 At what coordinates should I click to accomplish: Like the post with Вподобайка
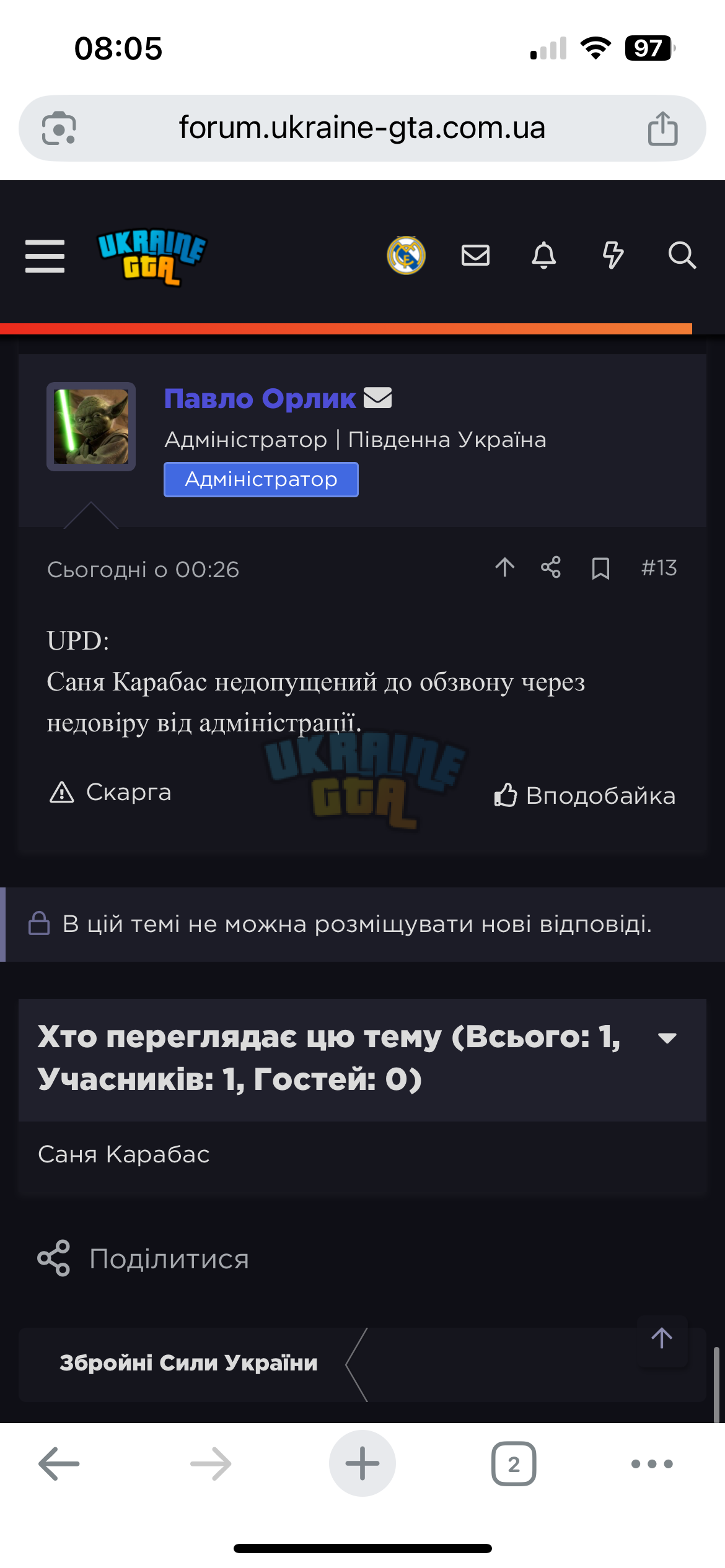(x=584, y=795)
